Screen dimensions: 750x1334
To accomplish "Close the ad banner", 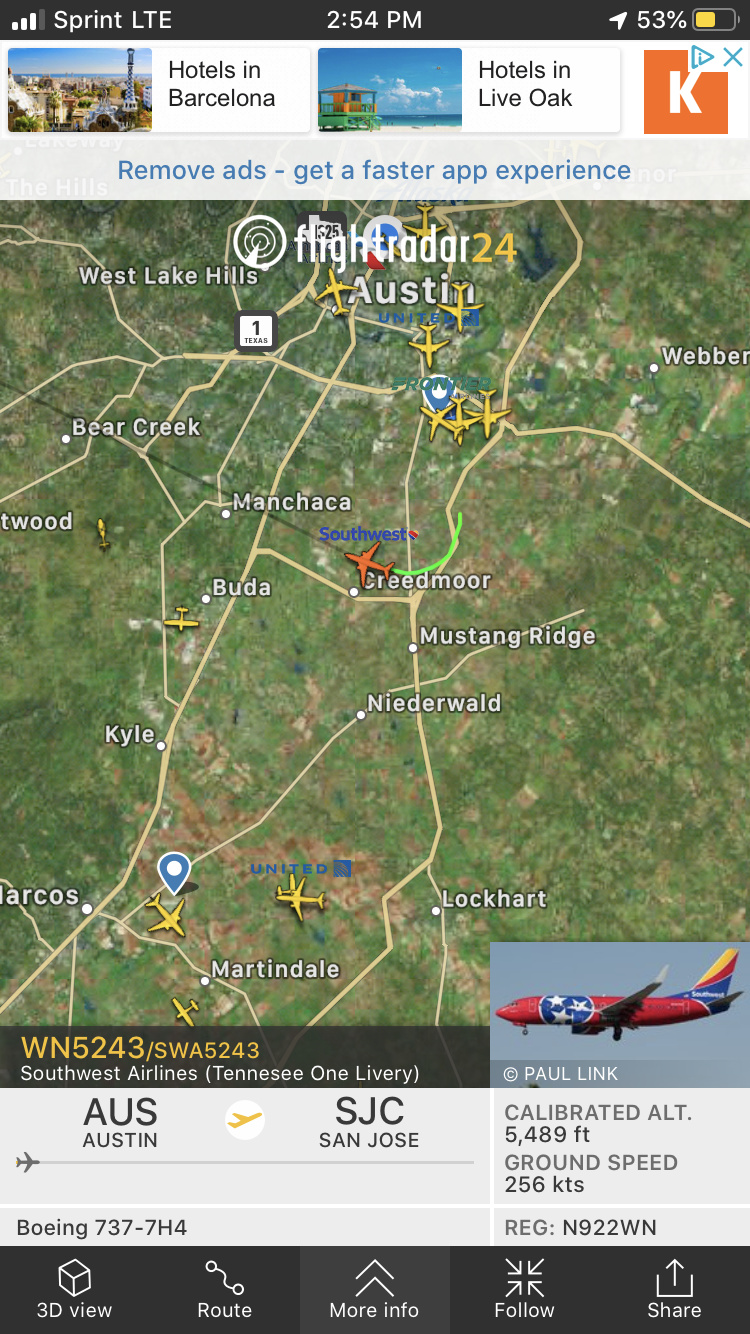I will pyautogui.click(x=733, y=57).
